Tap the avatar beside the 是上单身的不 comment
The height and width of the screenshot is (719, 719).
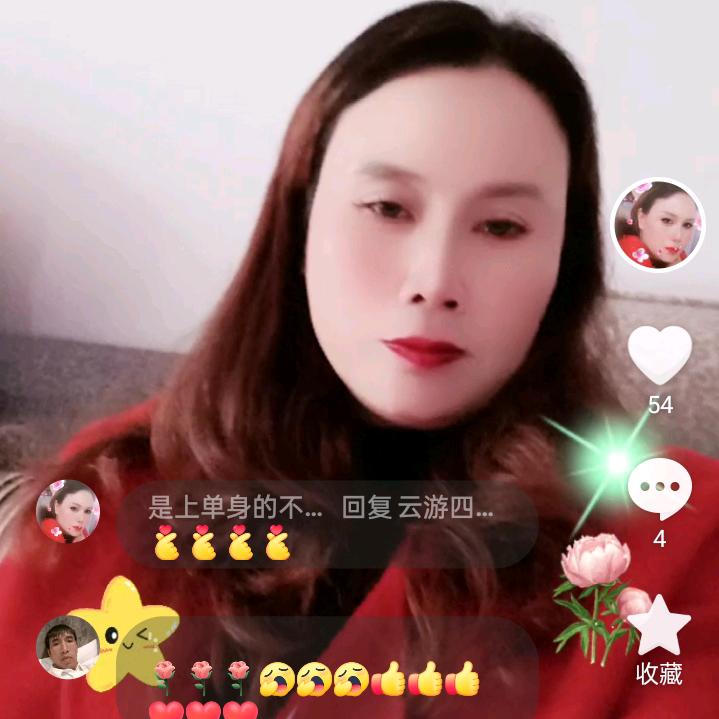click(x=67, y=511)
